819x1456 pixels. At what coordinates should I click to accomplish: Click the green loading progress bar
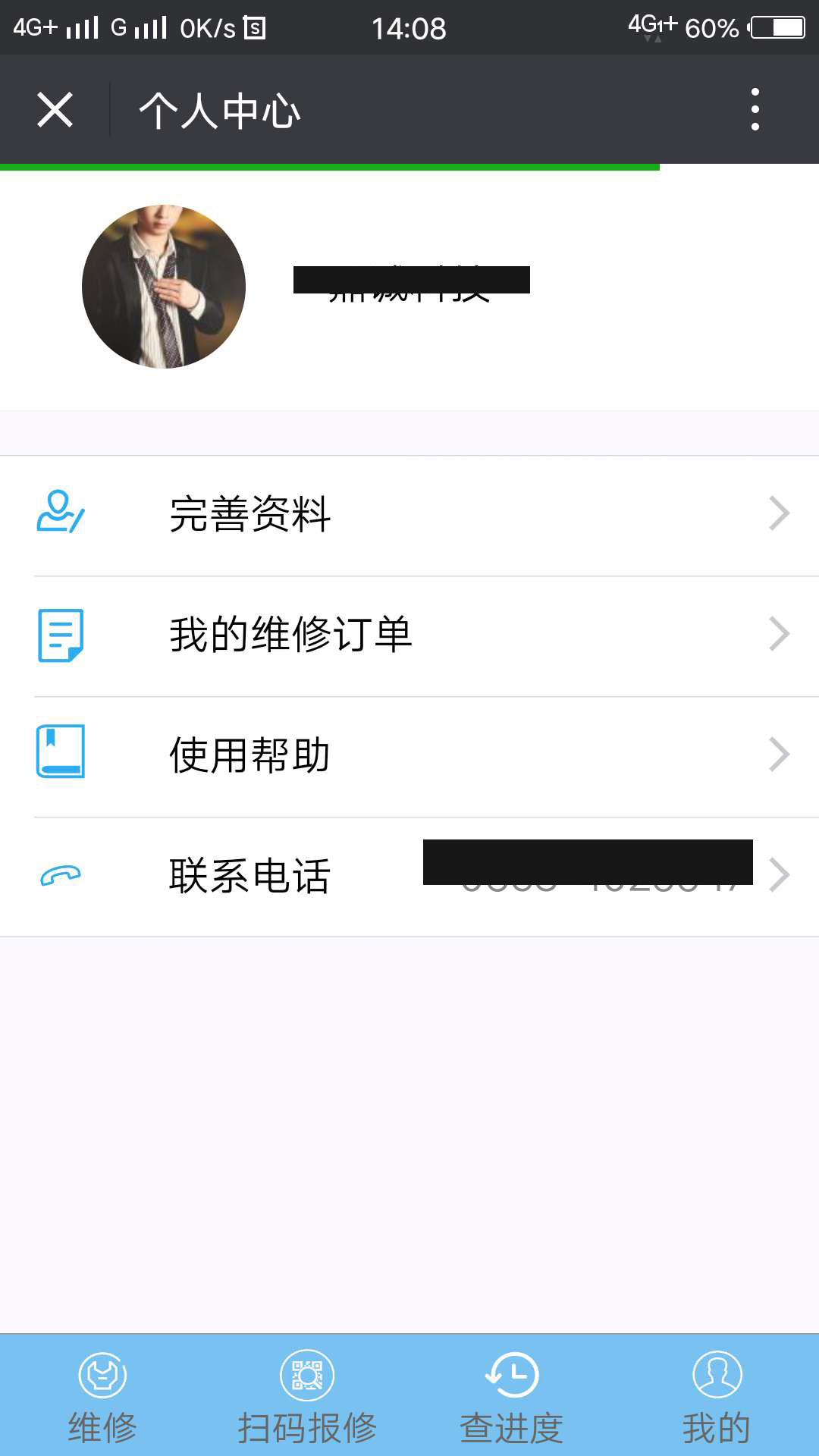coord(330,165)
